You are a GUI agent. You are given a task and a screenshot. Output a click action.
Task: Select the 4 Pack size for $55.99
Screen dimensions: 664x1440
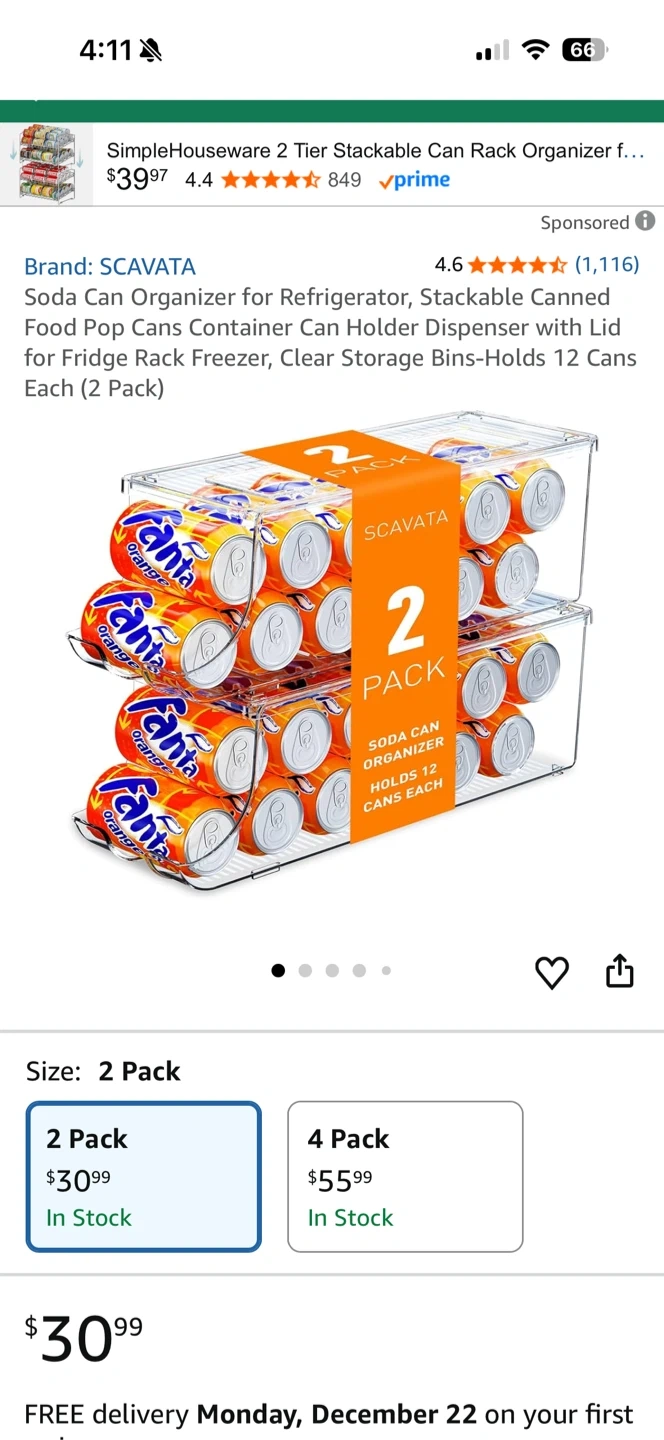[x=405, y=1177]
